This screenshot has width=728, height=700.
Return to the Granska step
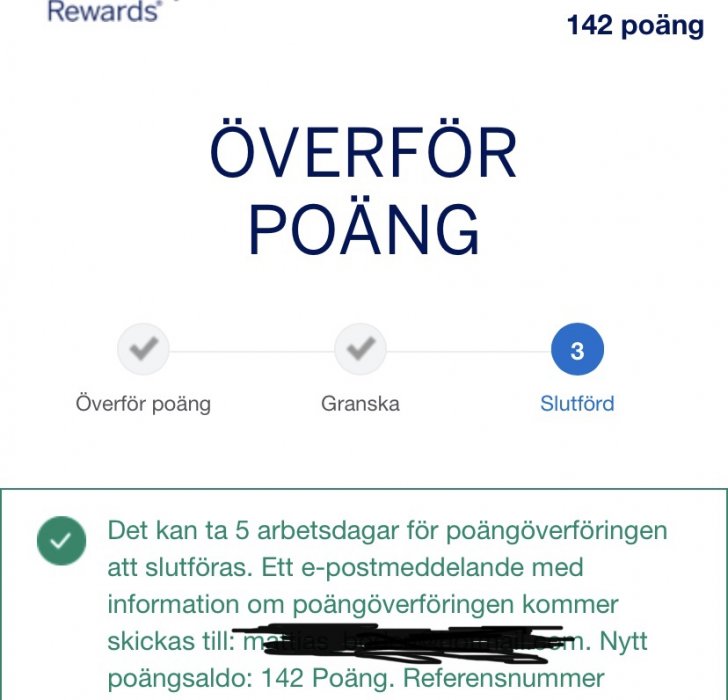coord(360,350)
